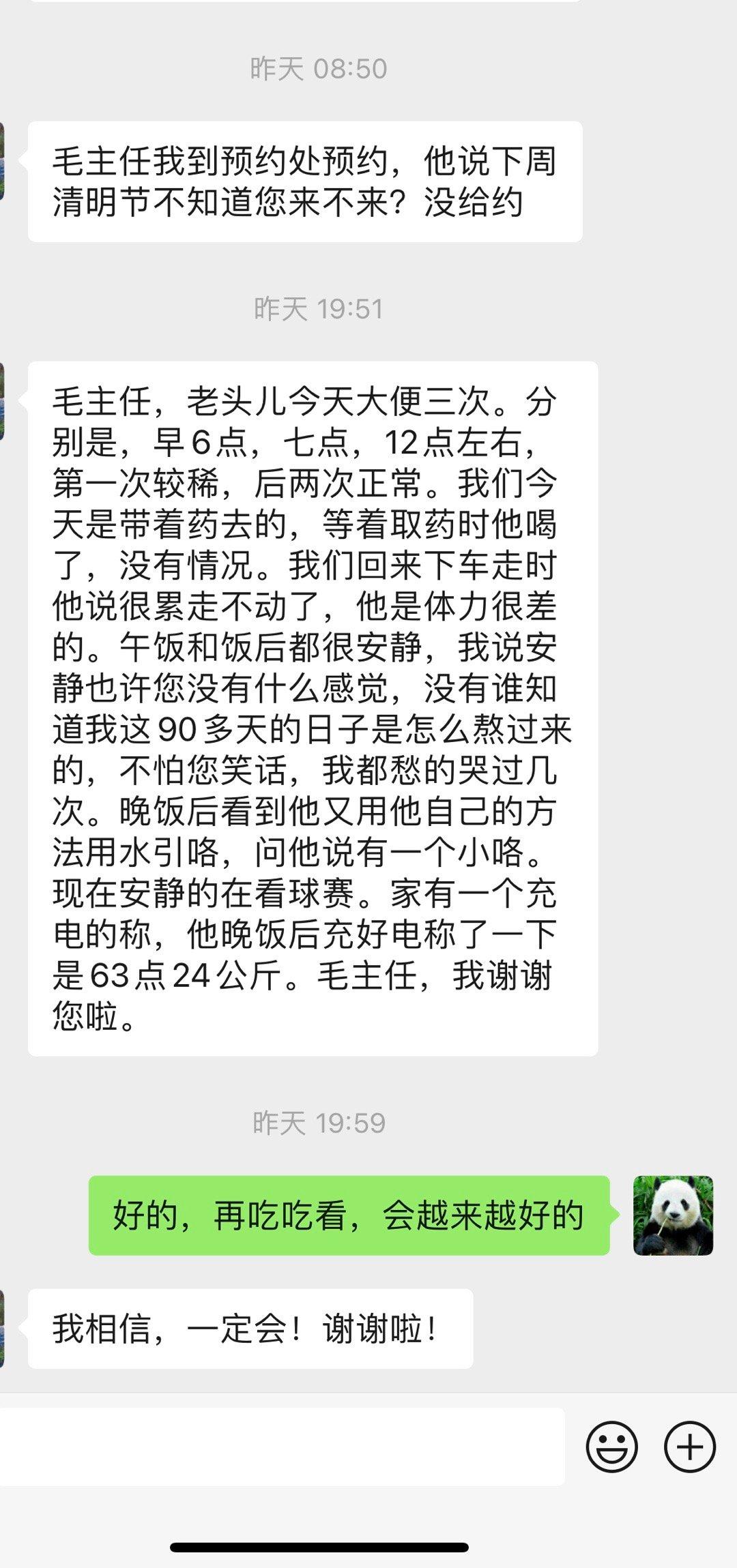The image size is (737, 1568).
Task: Open the emoji sticker panel
Action: tap(611, 1447)
